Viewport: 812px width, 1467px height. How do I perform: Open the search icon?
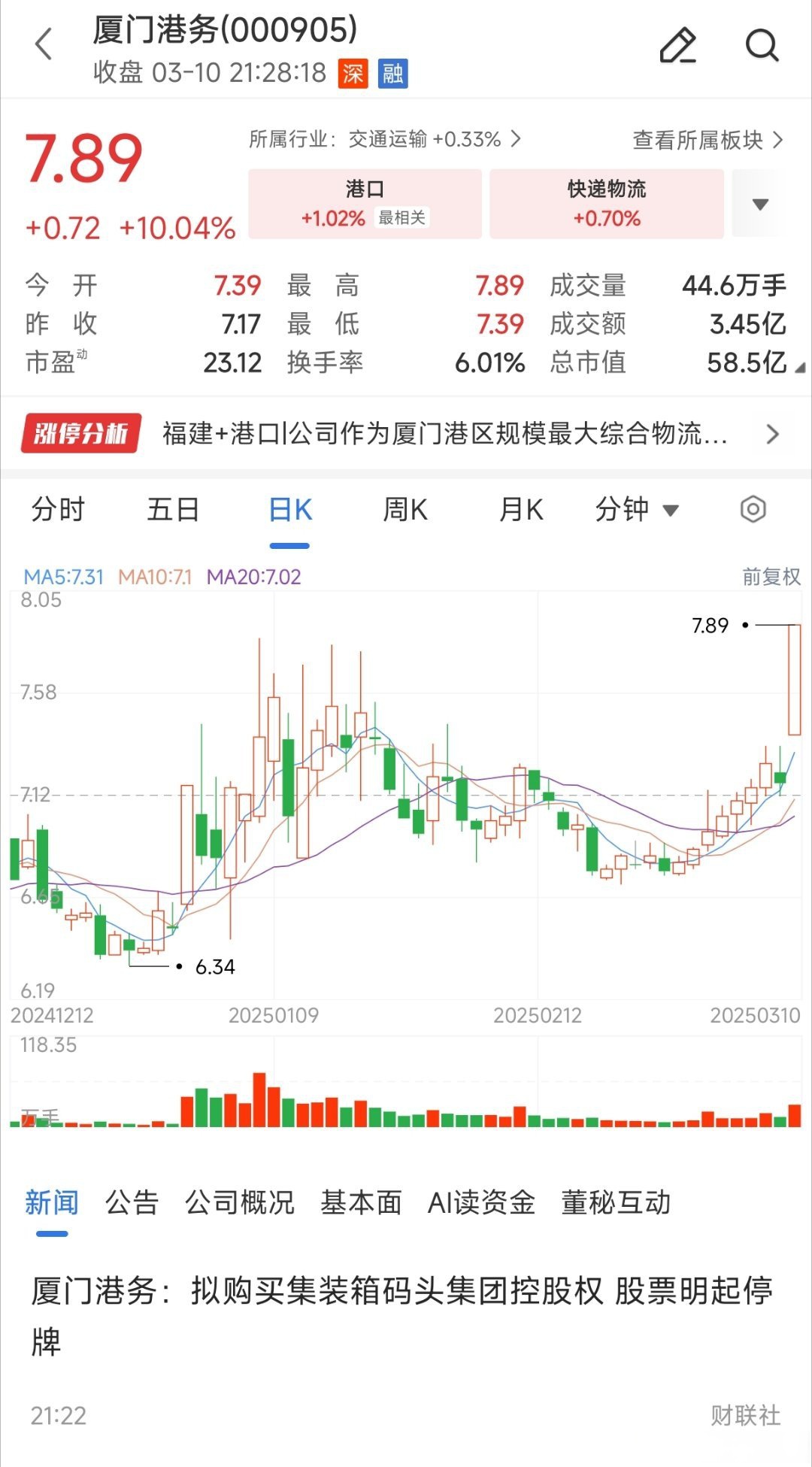coord(762,45)
